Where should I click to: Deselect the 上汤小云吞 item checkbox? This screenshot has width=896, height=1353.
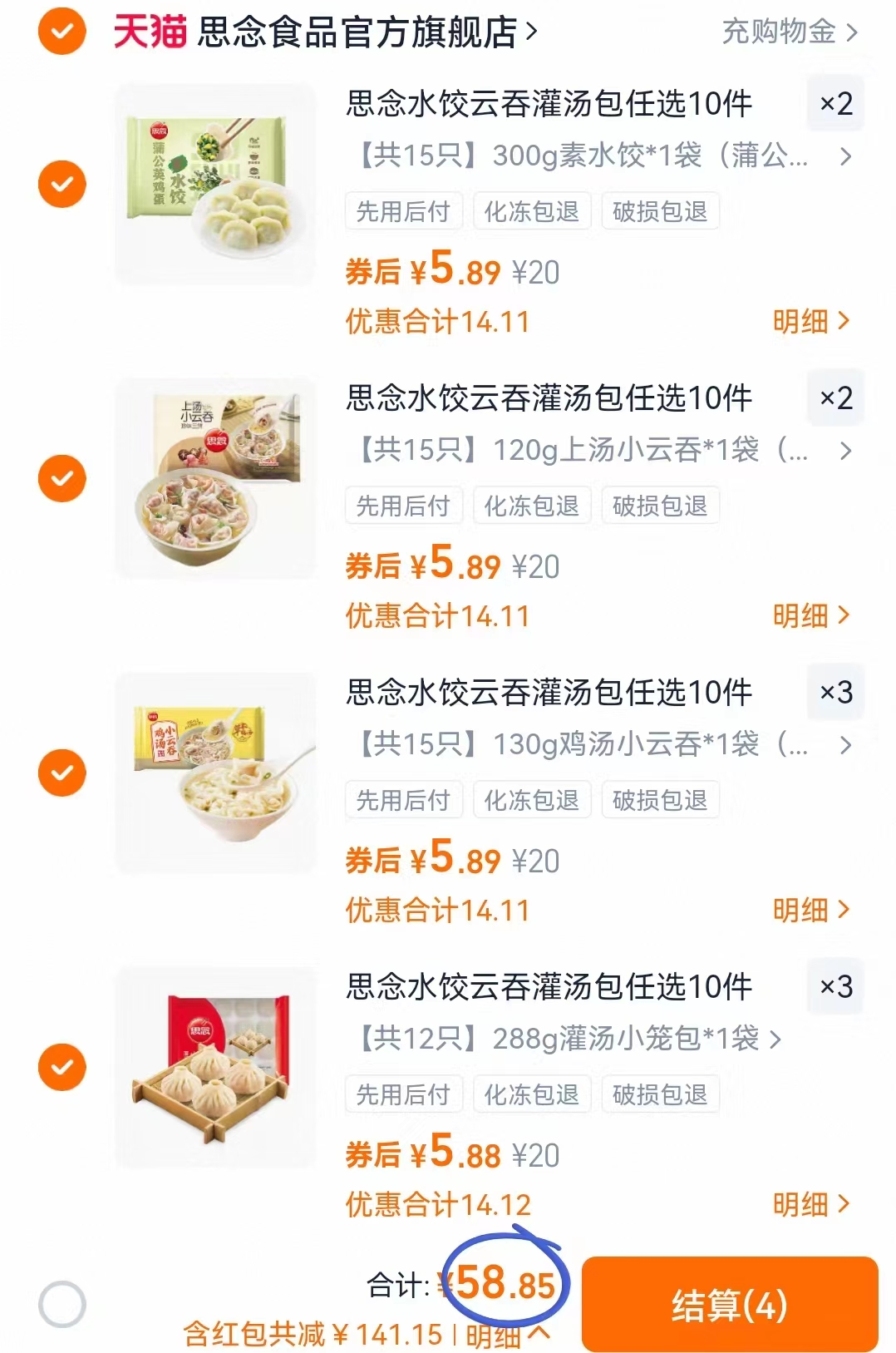tap(61, 478)
